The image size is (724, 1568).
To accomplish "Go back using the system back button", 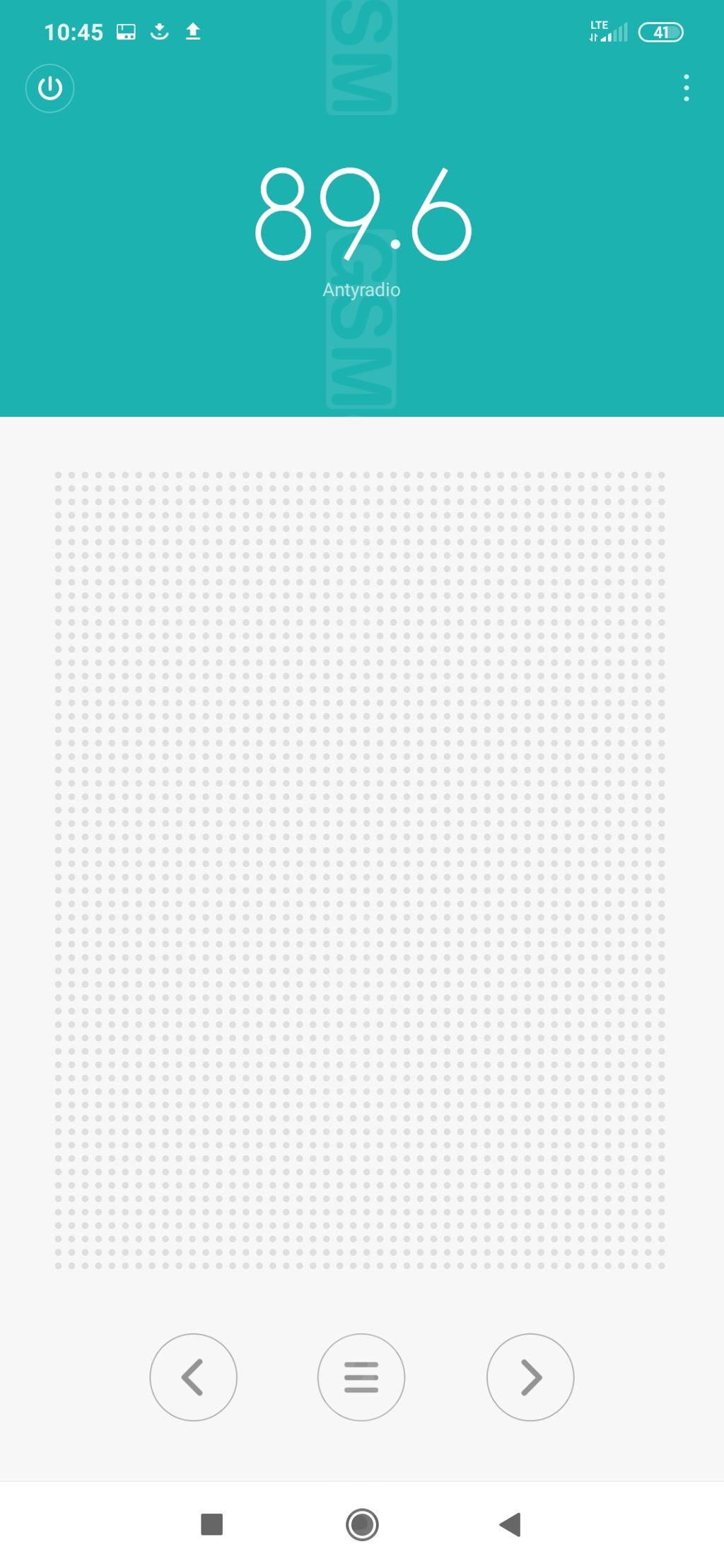I will pyautogui.click(x=510, y=1524).
